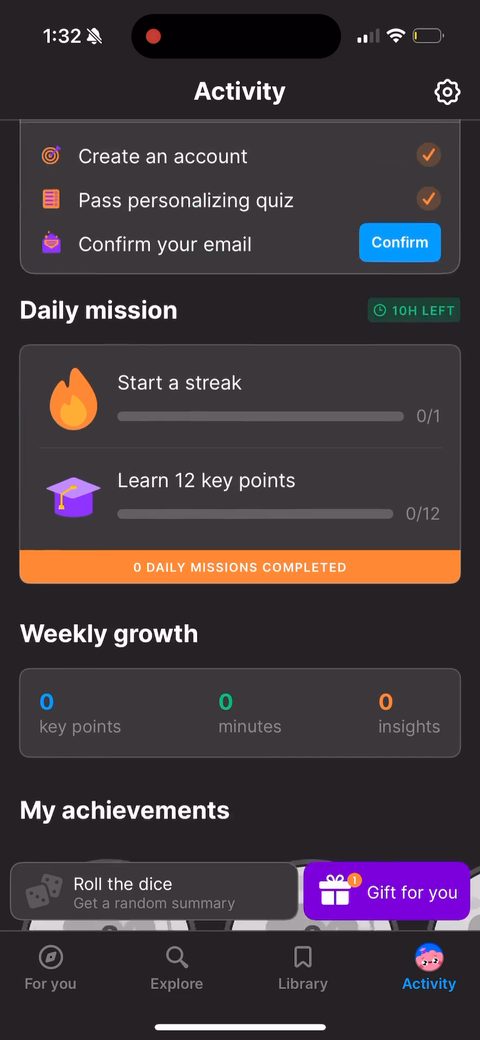The width and height of the screenshot is (480, 1040).
Task: Switch to the Library tab
Action: pyautogui.click(x=303, y=968)
